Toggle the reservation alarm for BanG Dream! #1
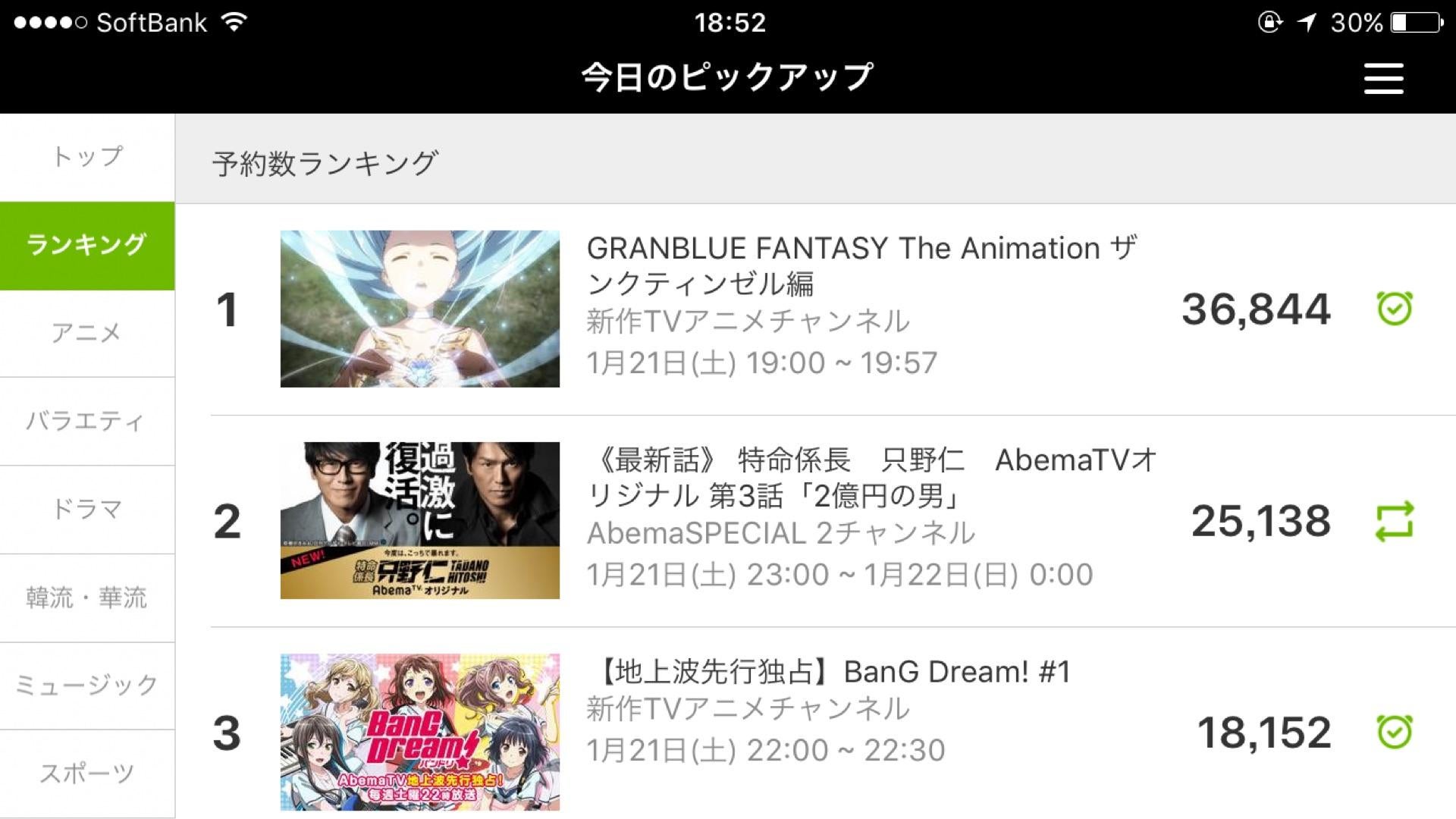The image size is (1456, 819). coord(1394,733)
